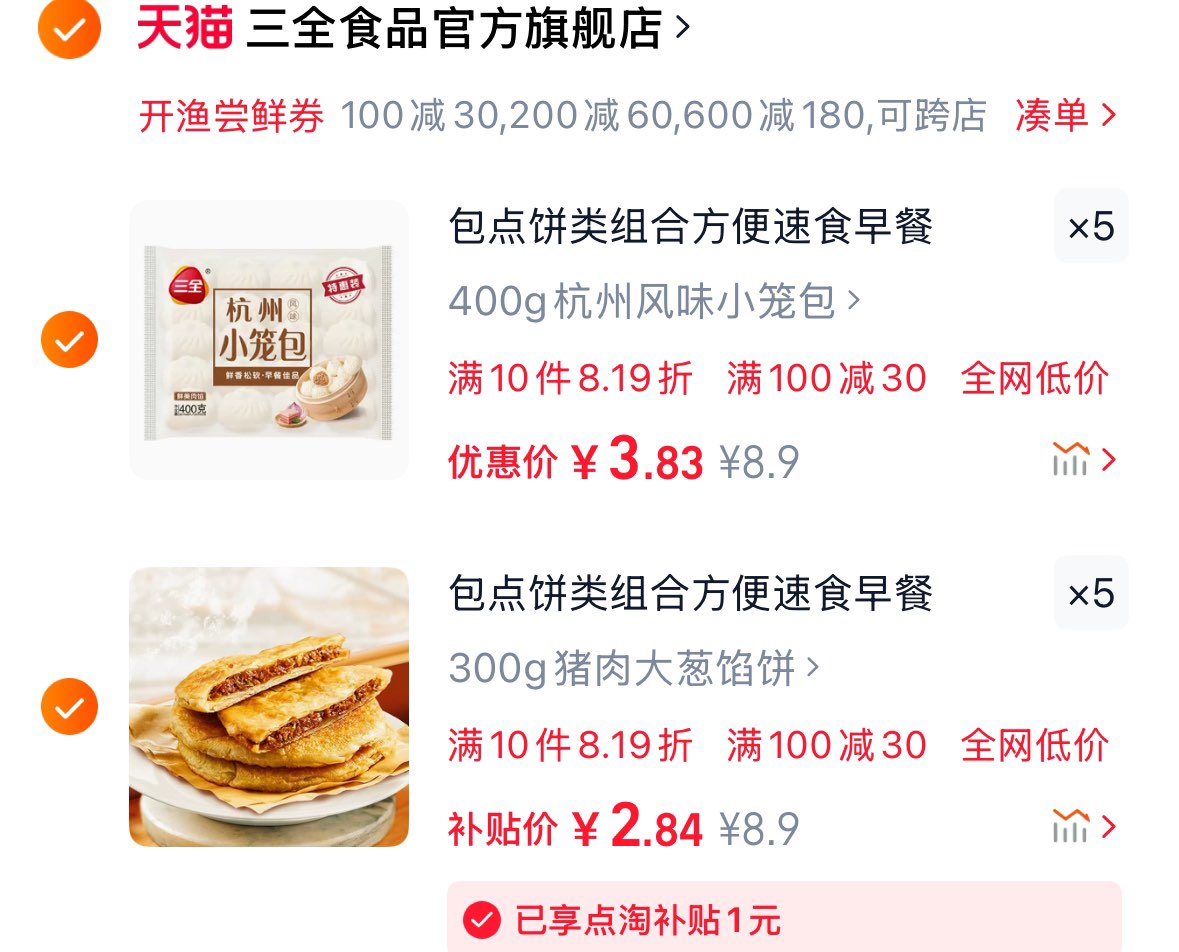View price trend for 杭州风味小笼包
The image size is (1179, 952).
pyautogui.click(x=1083, y=460)
